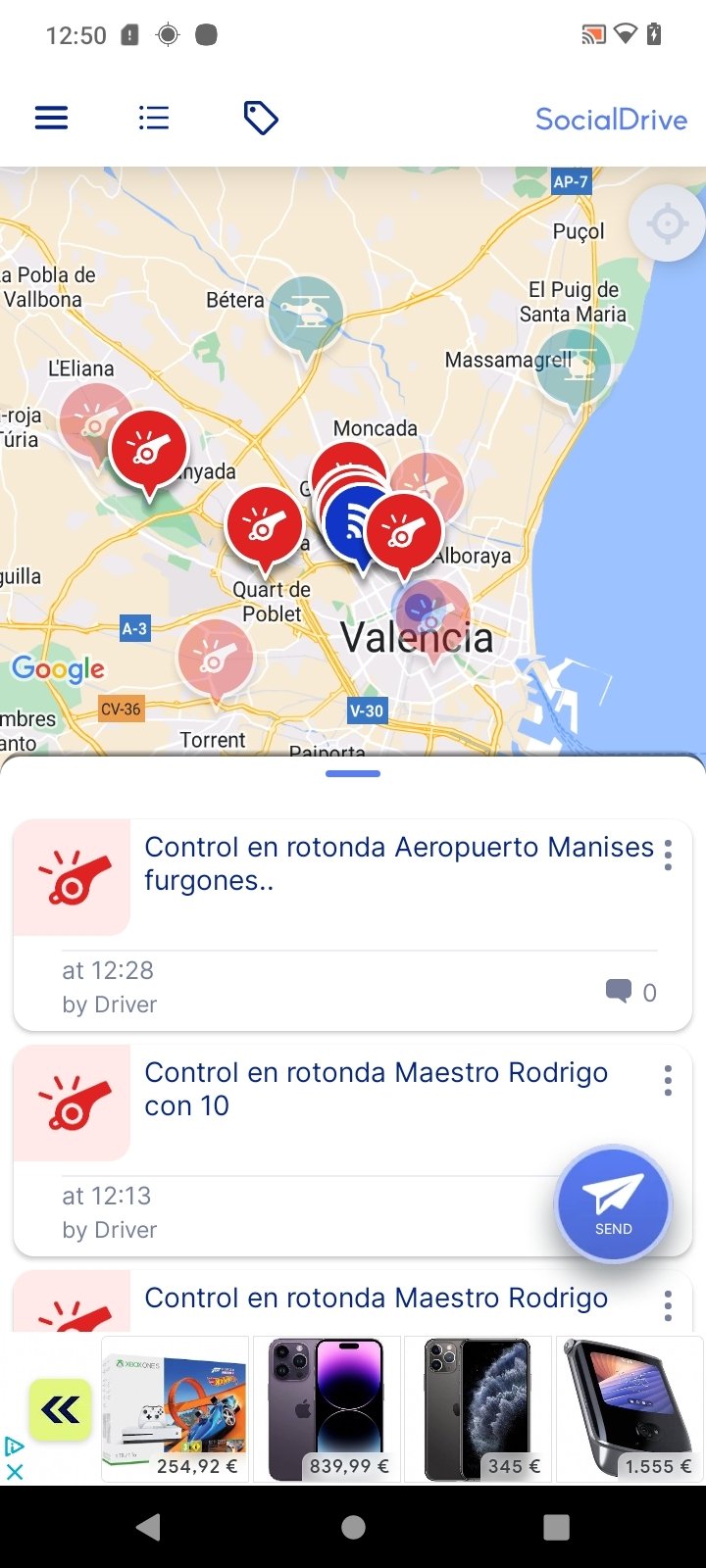Open the price tag icon
The width and height of the screenshot is (706, 1568).
[260, 119]
